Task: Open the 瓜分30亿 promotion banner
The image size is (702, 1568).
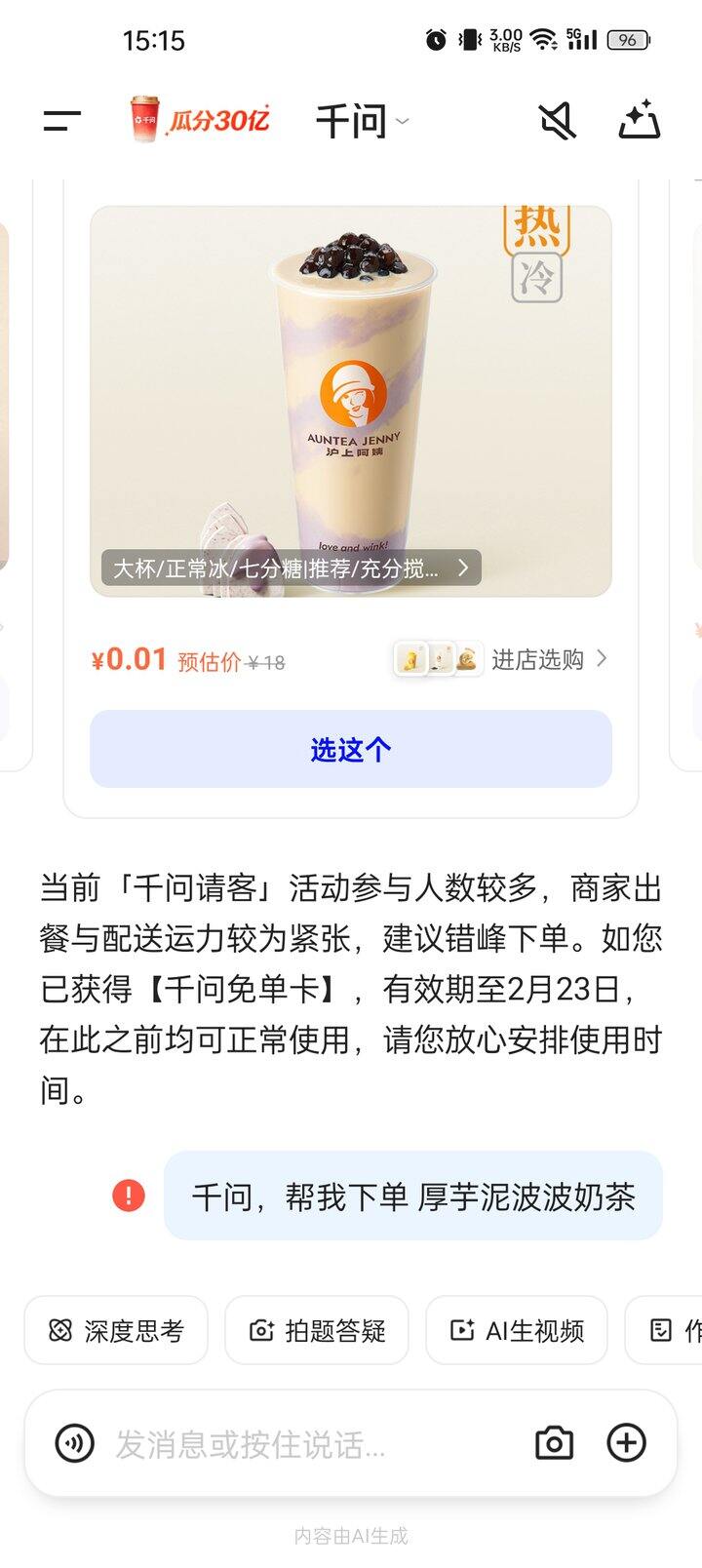Action: pyautogui.click(x=200, y=120)
